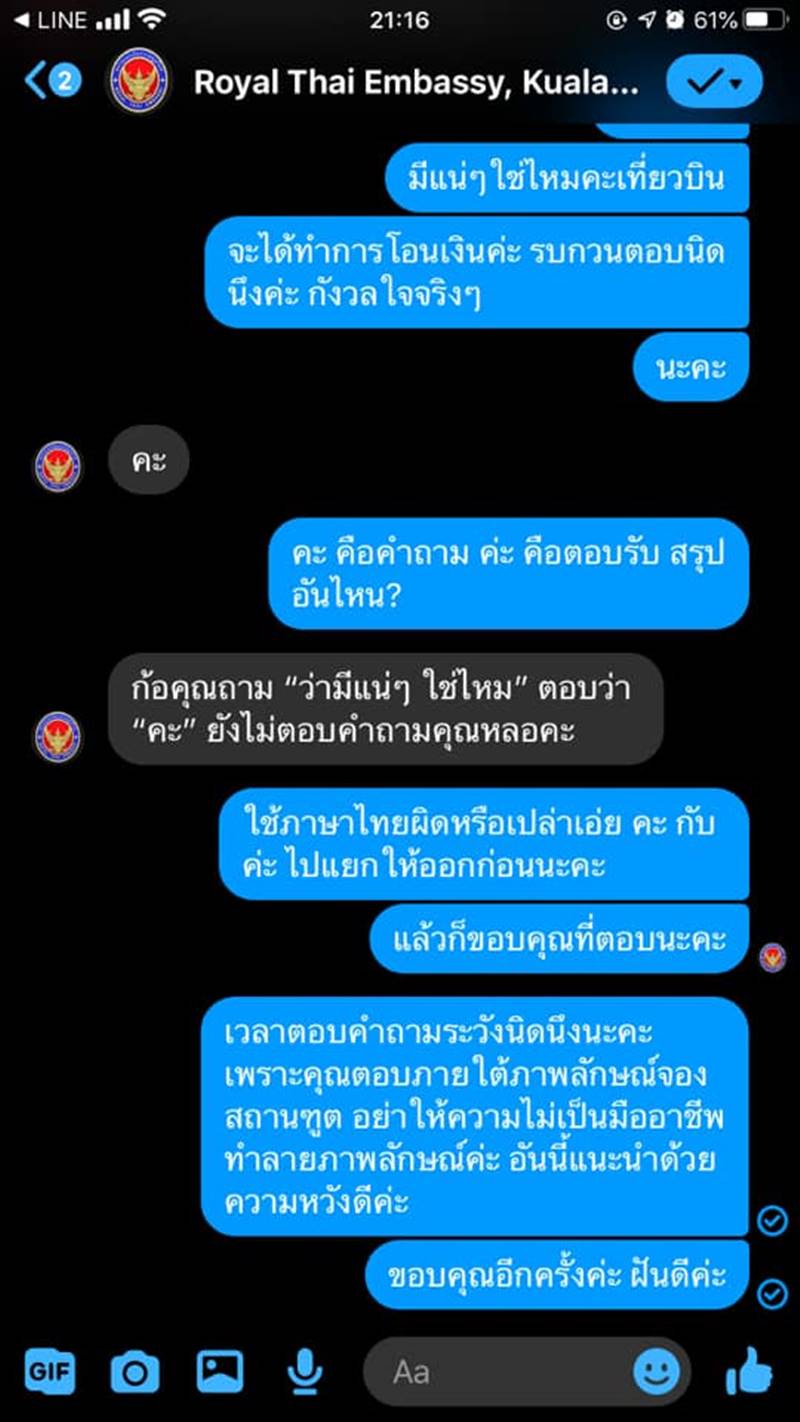
Task: Open the camera to take a photo
Action: pyautogui.click(x=136, y=1372)
